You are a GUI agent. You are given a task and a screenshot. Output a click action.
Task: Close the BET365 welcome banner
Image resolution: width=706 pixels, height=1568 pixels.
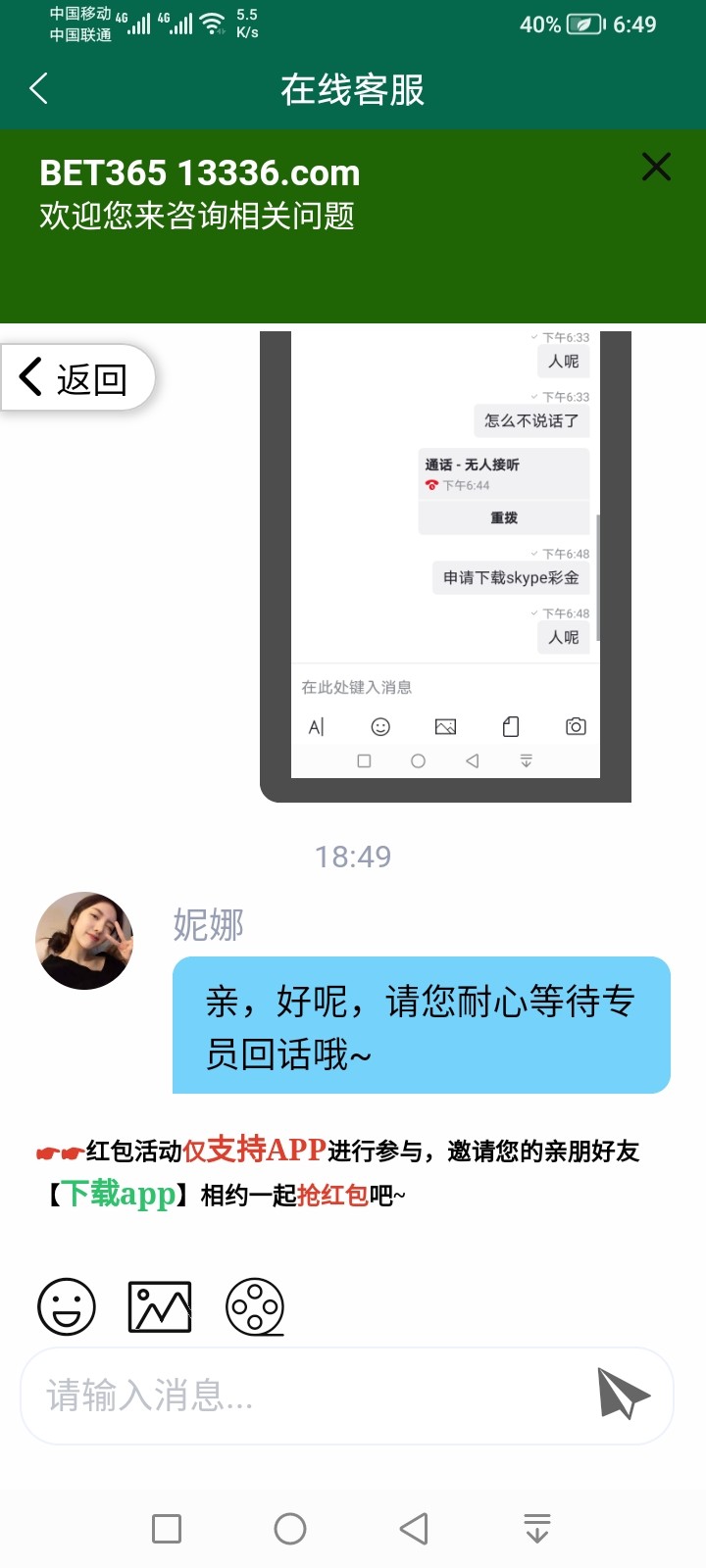pos(656,167)
